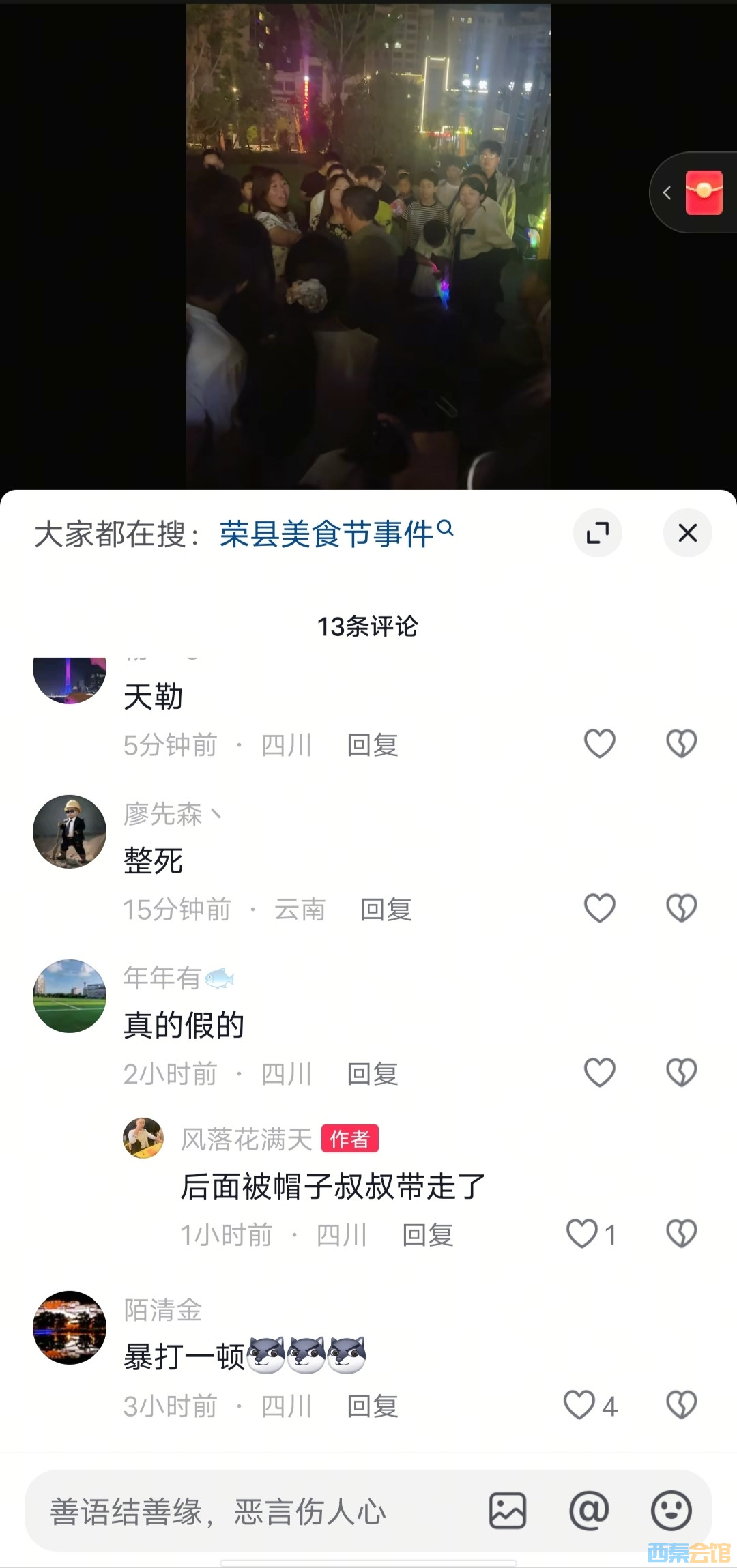Open the emoji picker
This screenshot has width=737, height=1568.
point(671,1511)
